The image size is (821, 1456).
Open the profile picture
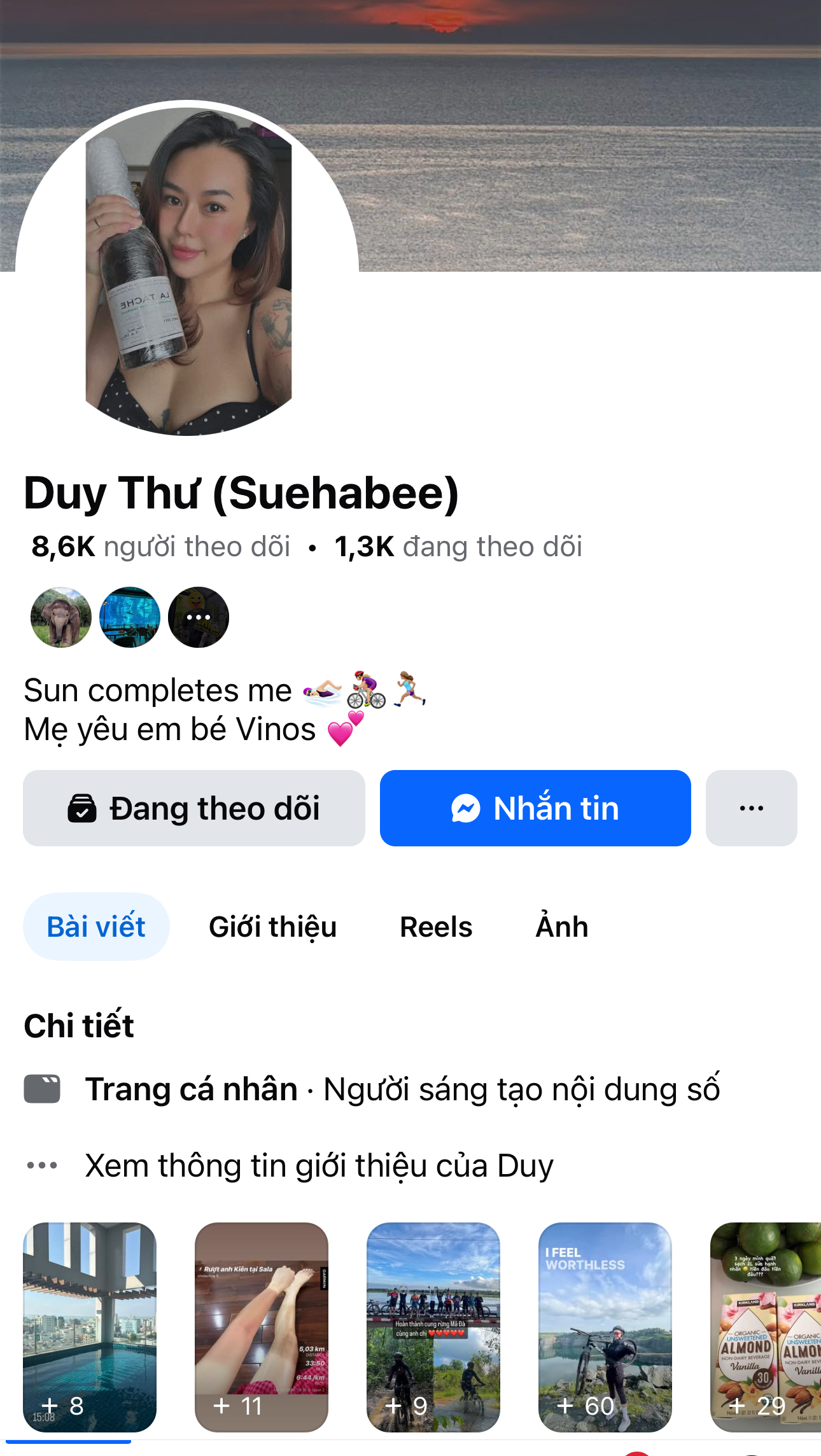(187, 270)
